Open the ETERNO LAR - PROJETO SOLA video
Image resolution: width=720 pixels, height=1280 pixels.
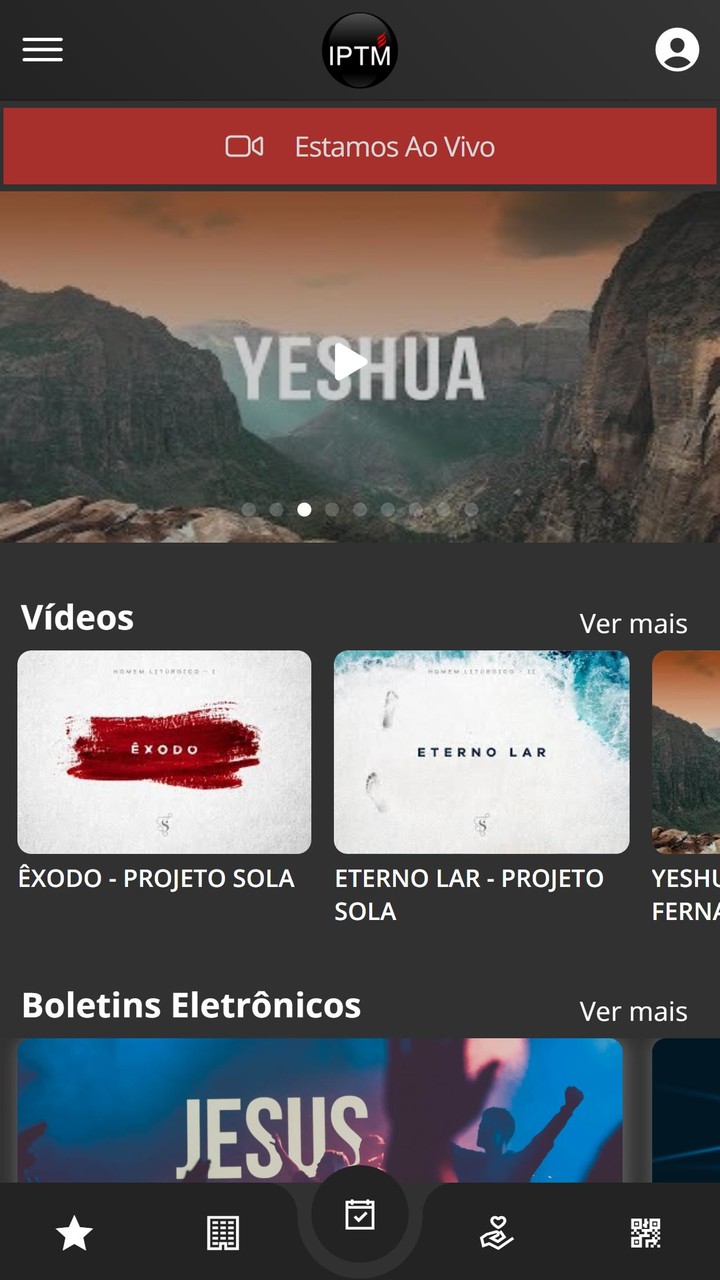481,752
